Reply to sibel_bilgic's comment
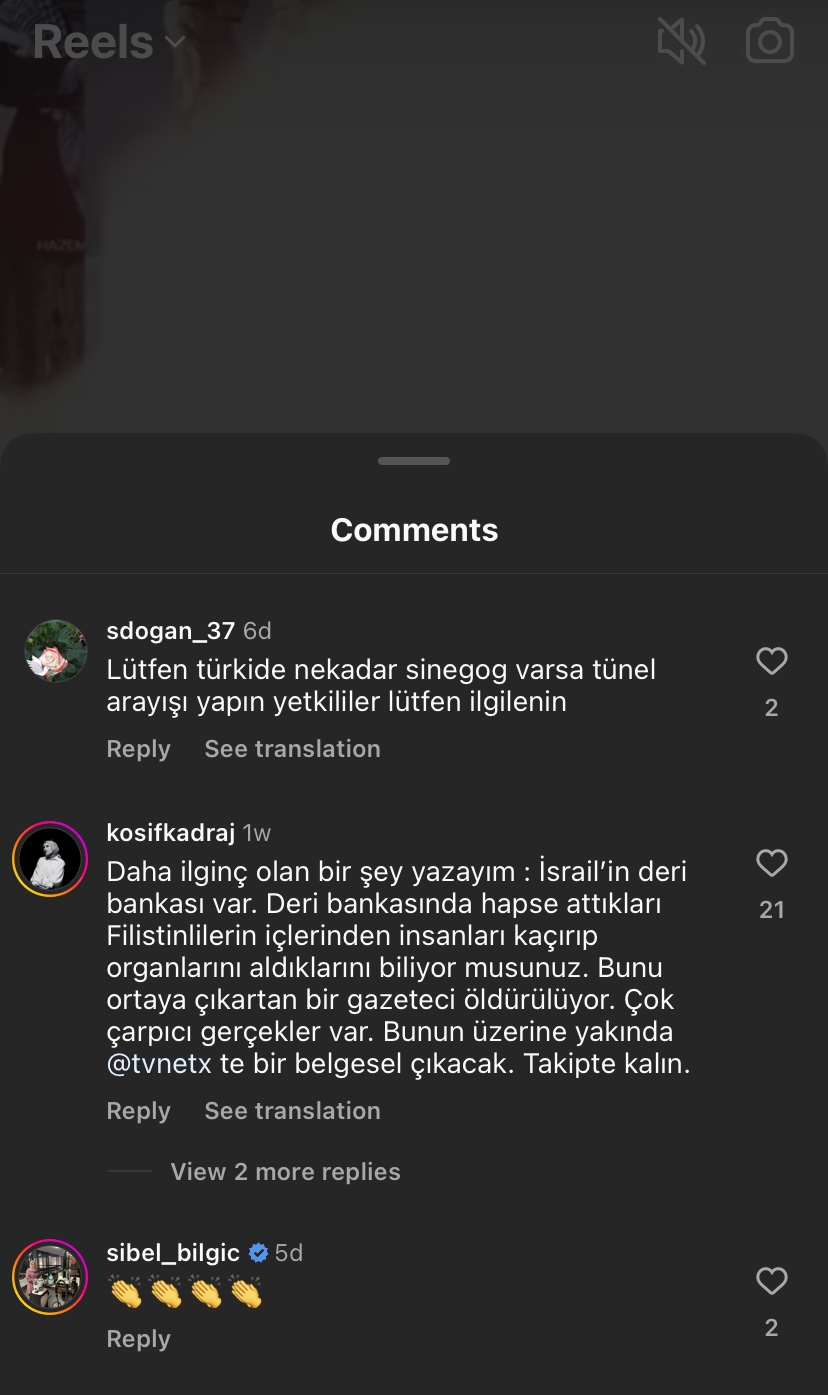Viewport: 828px width, 1395px height. coord(138,1339)
